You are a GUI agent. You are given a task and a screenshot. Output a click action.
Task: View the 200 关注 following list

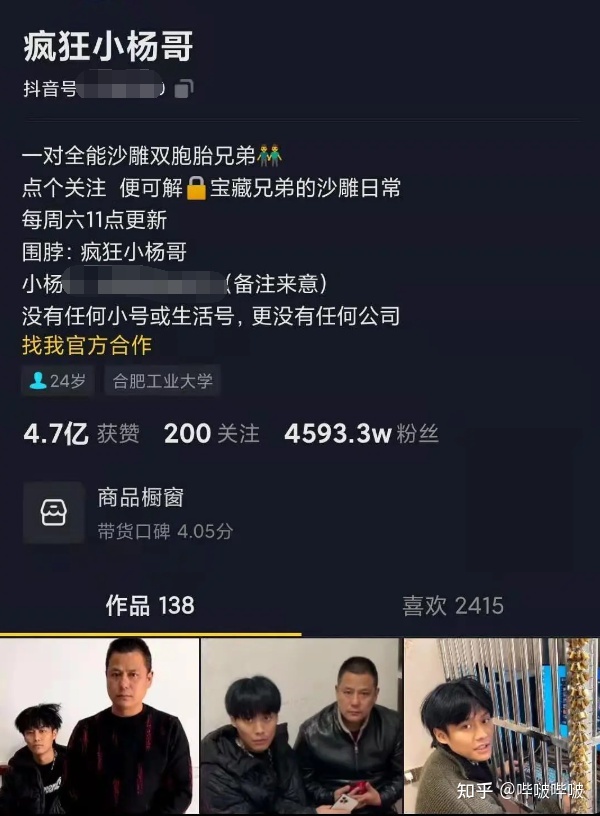[211, 433]
